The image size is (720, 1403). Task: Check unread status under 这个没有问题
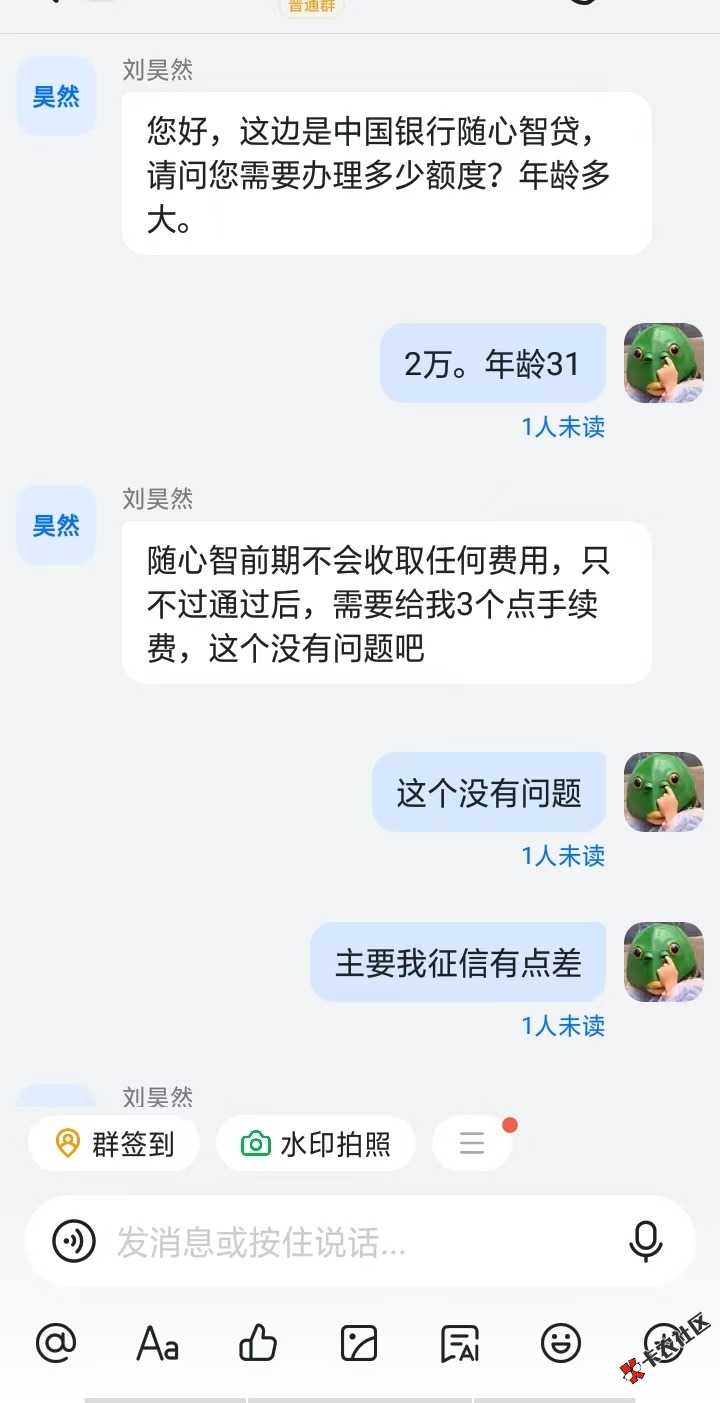click(x=563, y=856)
